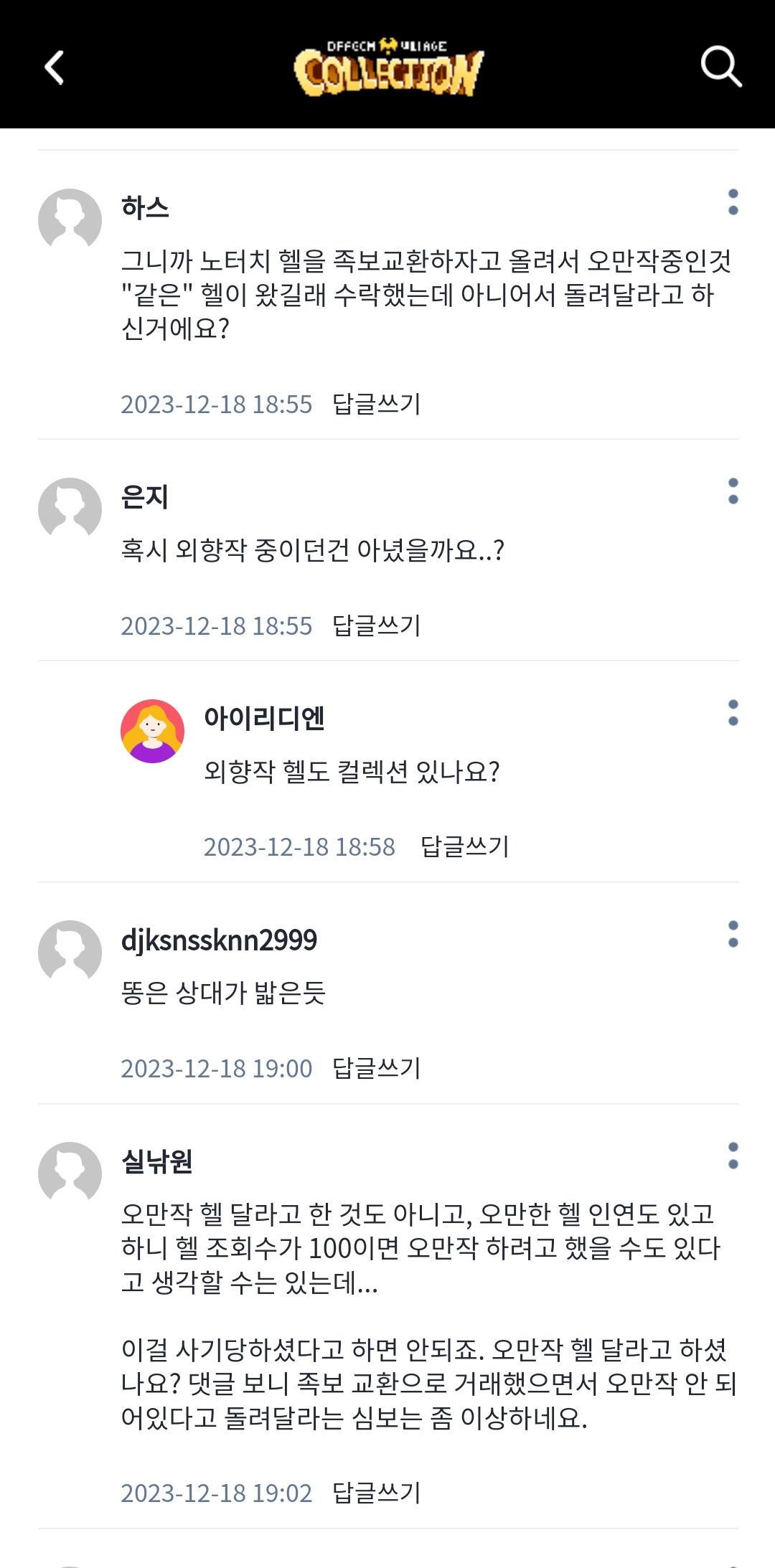Open the options menu on 은지's comment
The width and height of the screenshot is (775, 1568).
click(733, 491)
